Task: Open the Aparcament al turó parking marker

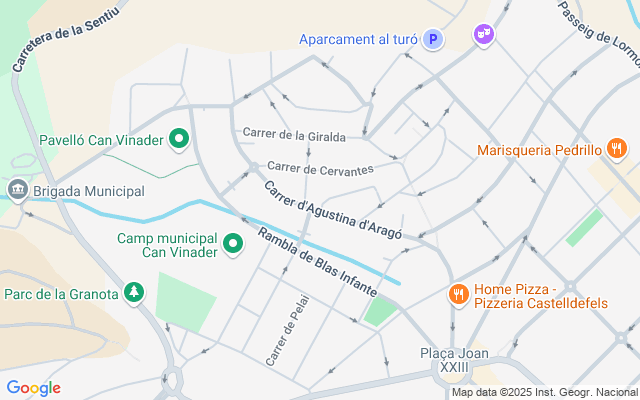Action: click(x=433, y=40)
